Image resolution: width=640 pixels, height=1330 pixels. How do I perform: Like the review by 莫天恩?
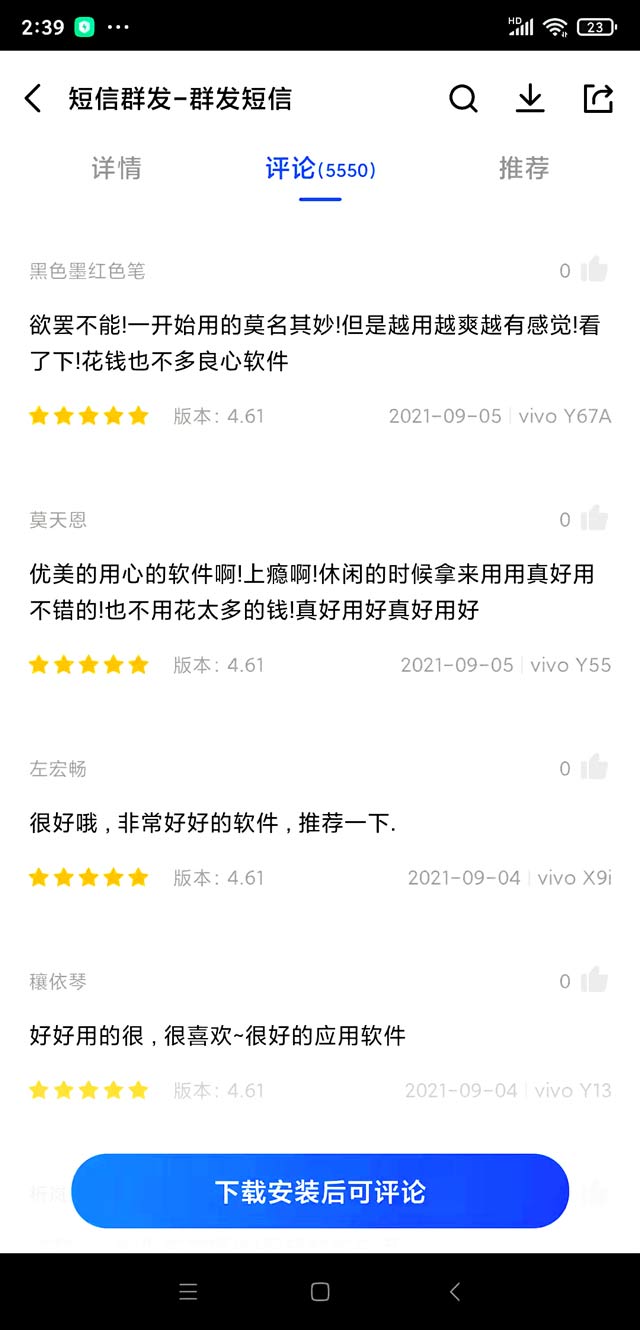tap(594, 519)
